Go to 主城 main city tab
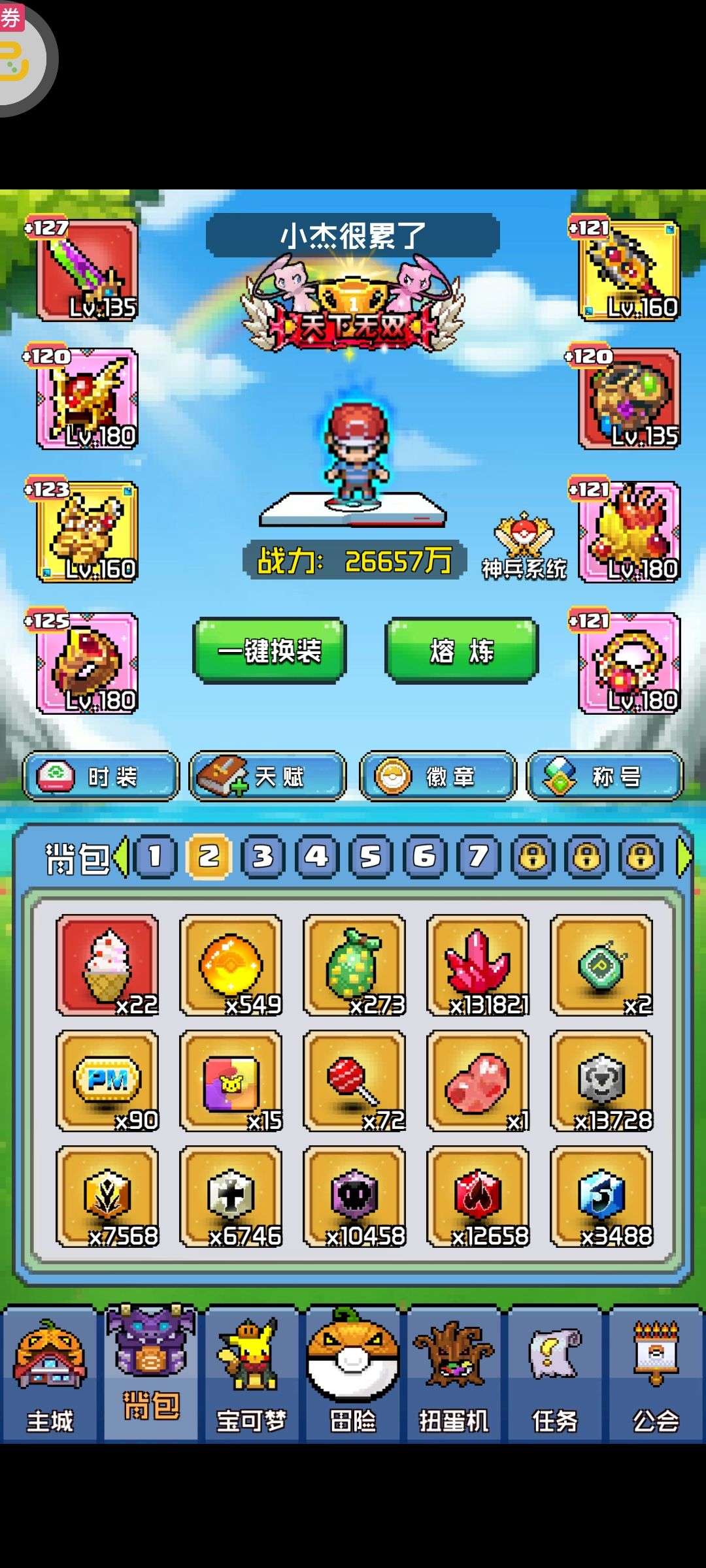The image size is (706, 1568). [x=50, y=1374]
